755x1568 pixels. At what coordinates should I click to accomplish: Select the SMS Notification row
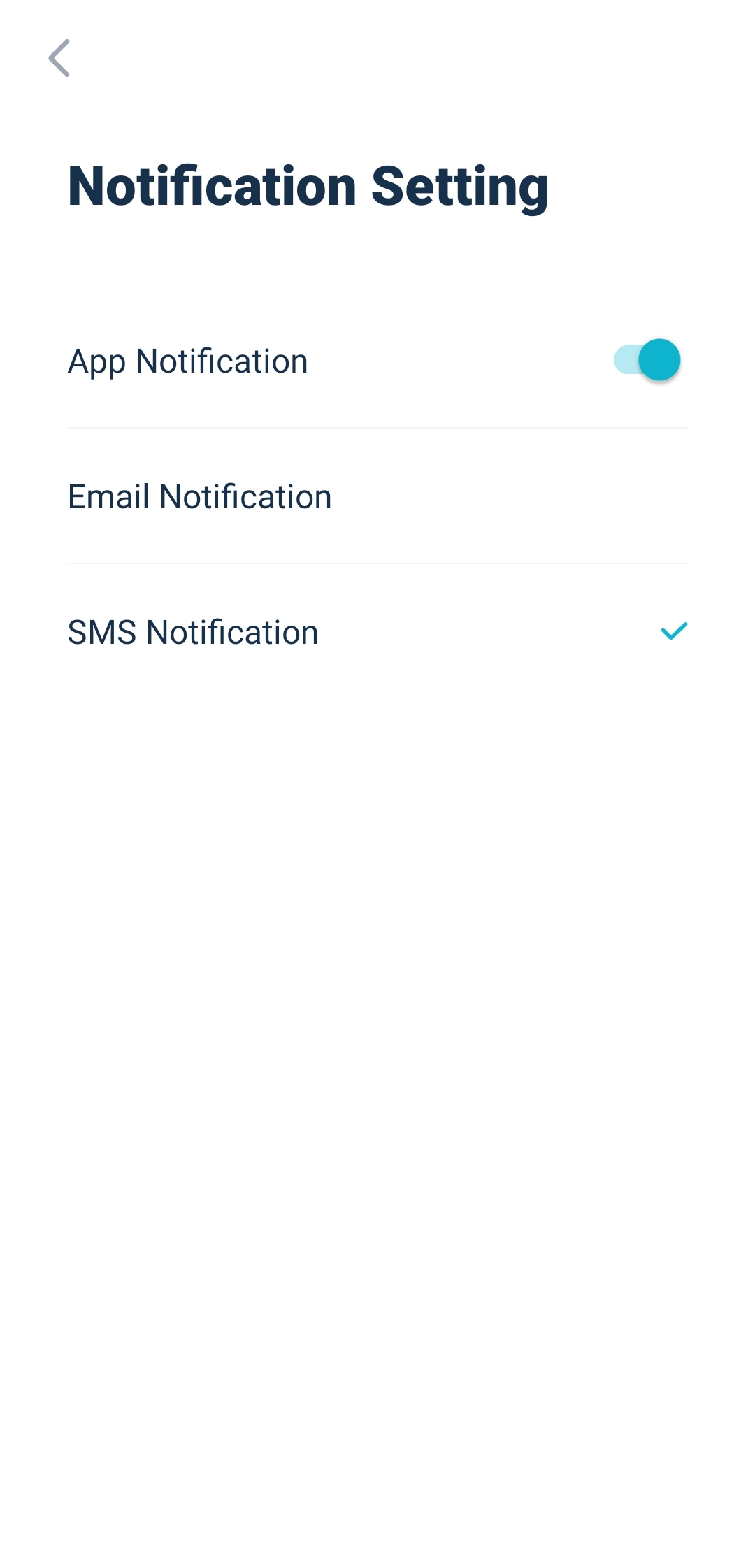click(377, 632)
